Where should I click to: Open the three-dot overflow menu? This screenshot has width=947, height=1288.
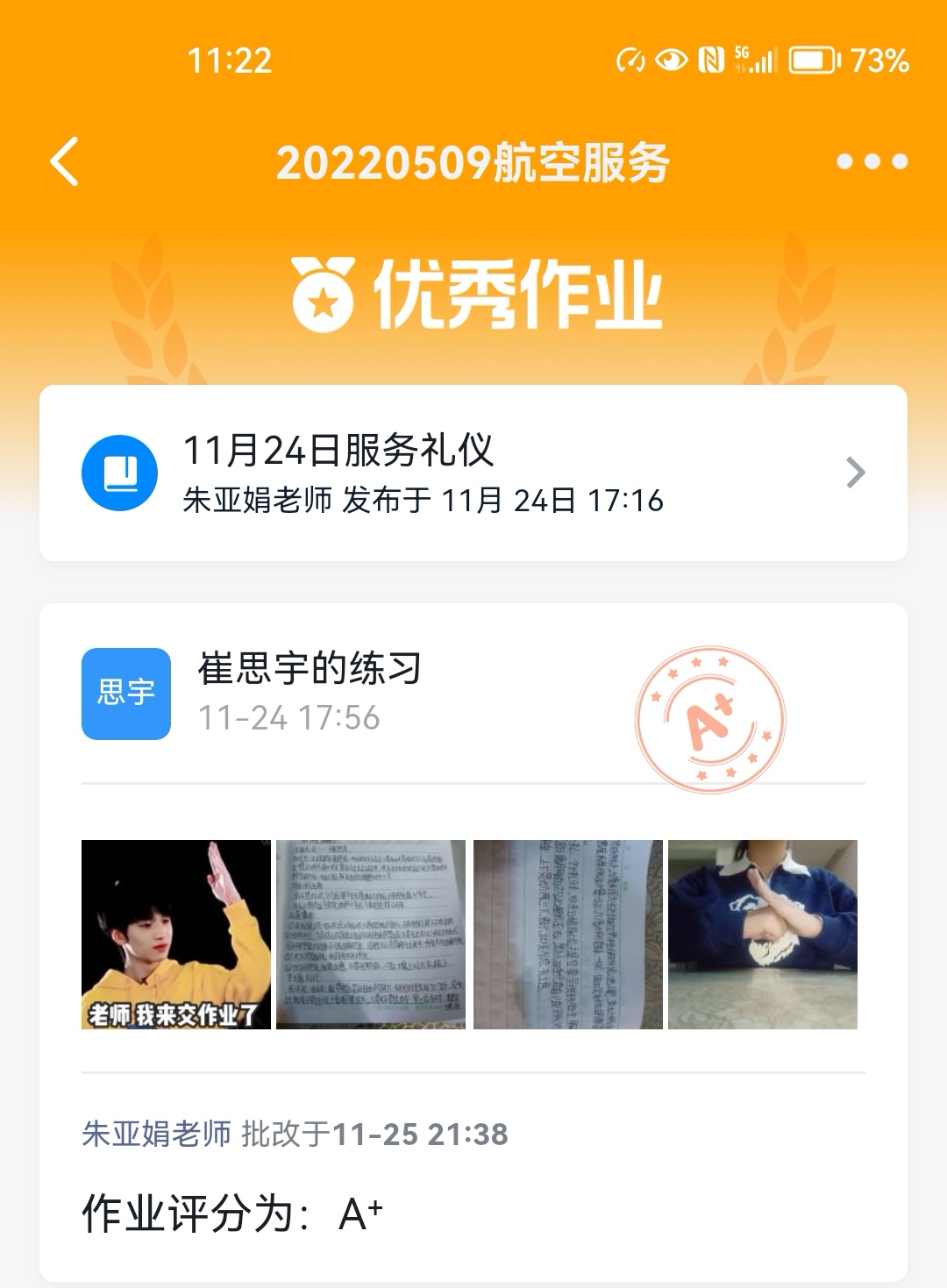pyautogui.click(x=872, y=161)
